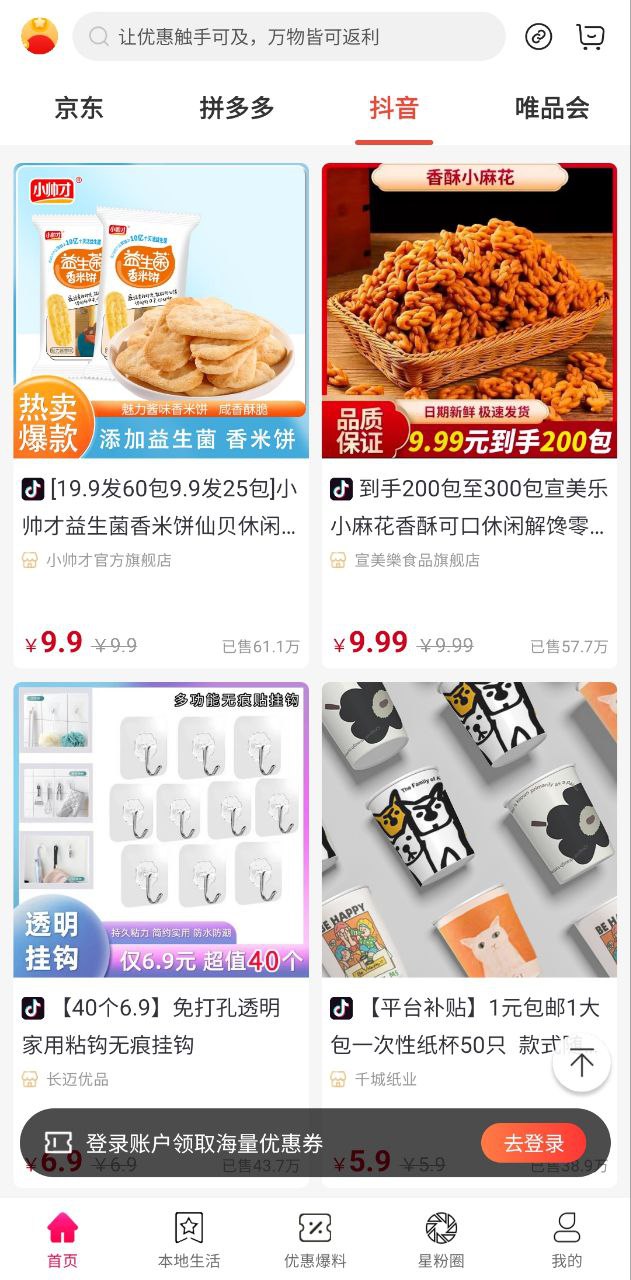The width and height of the screenshot is (631, 1280).
Task: Open the shopping cart
Action: coord(591,37)
